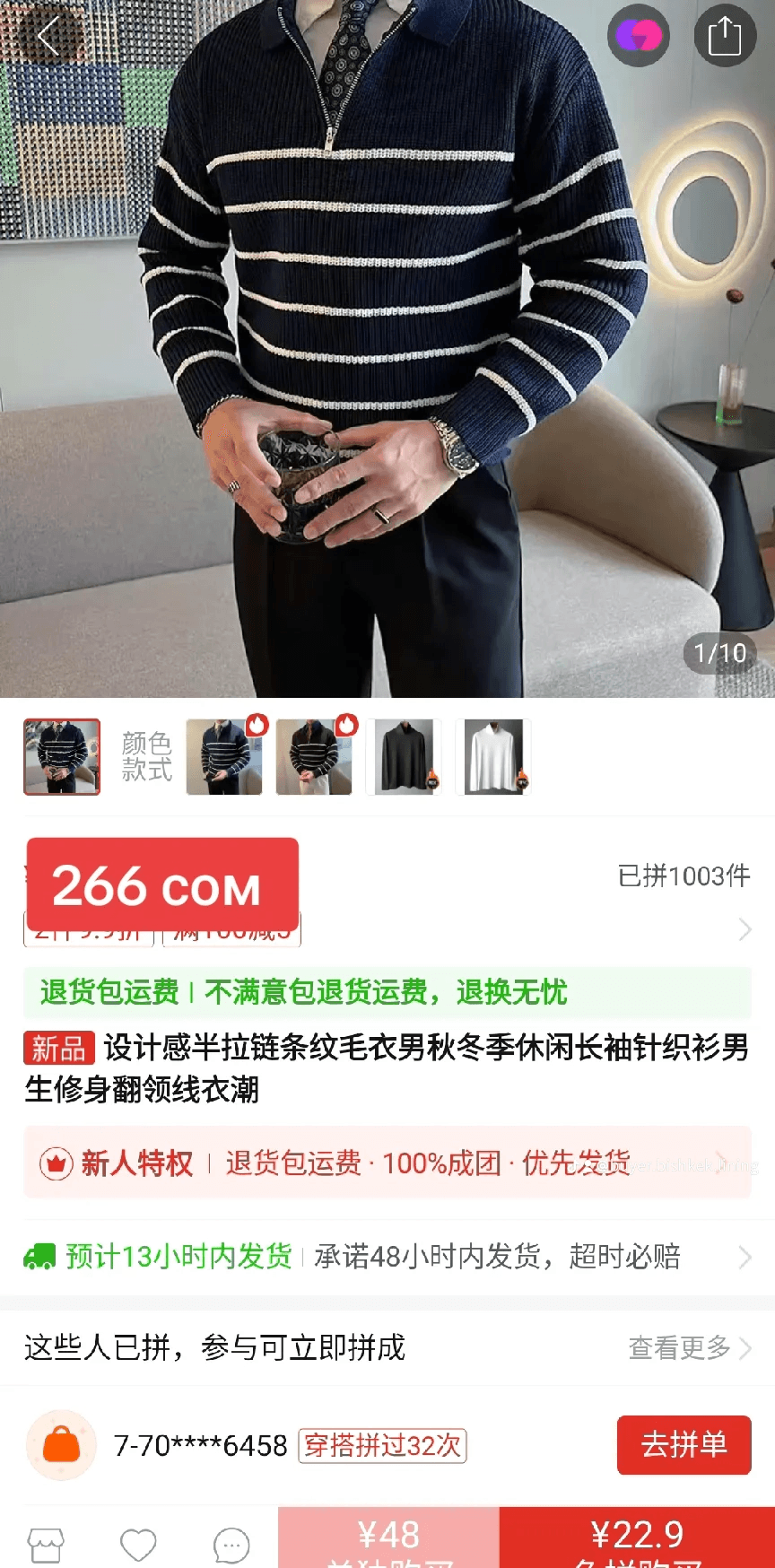
Task: Open customer service chat bubble
Action: pos(231,1545)
